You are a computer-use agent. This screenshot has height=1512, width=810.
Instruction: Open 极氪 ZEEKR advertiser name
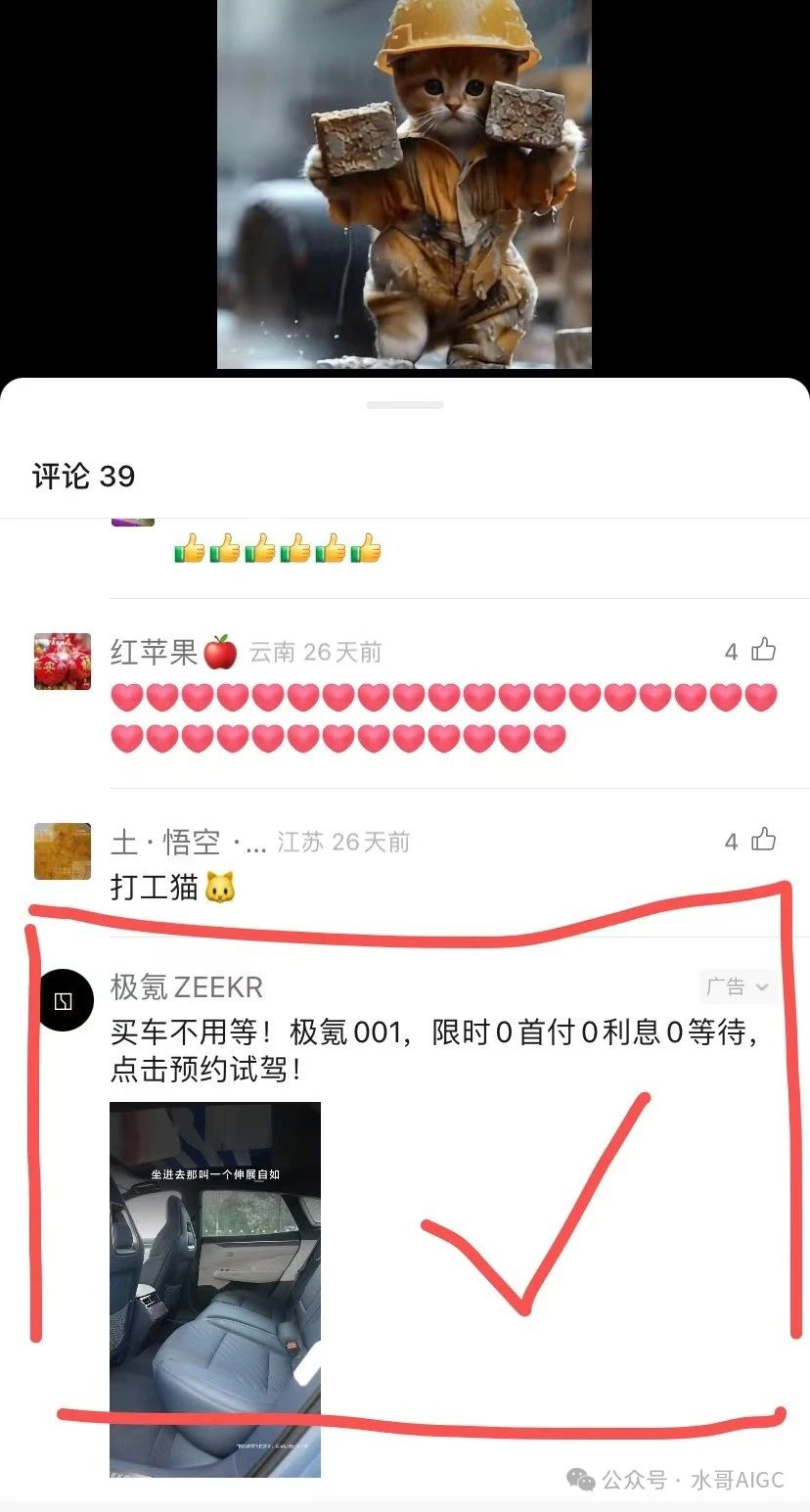186,988
